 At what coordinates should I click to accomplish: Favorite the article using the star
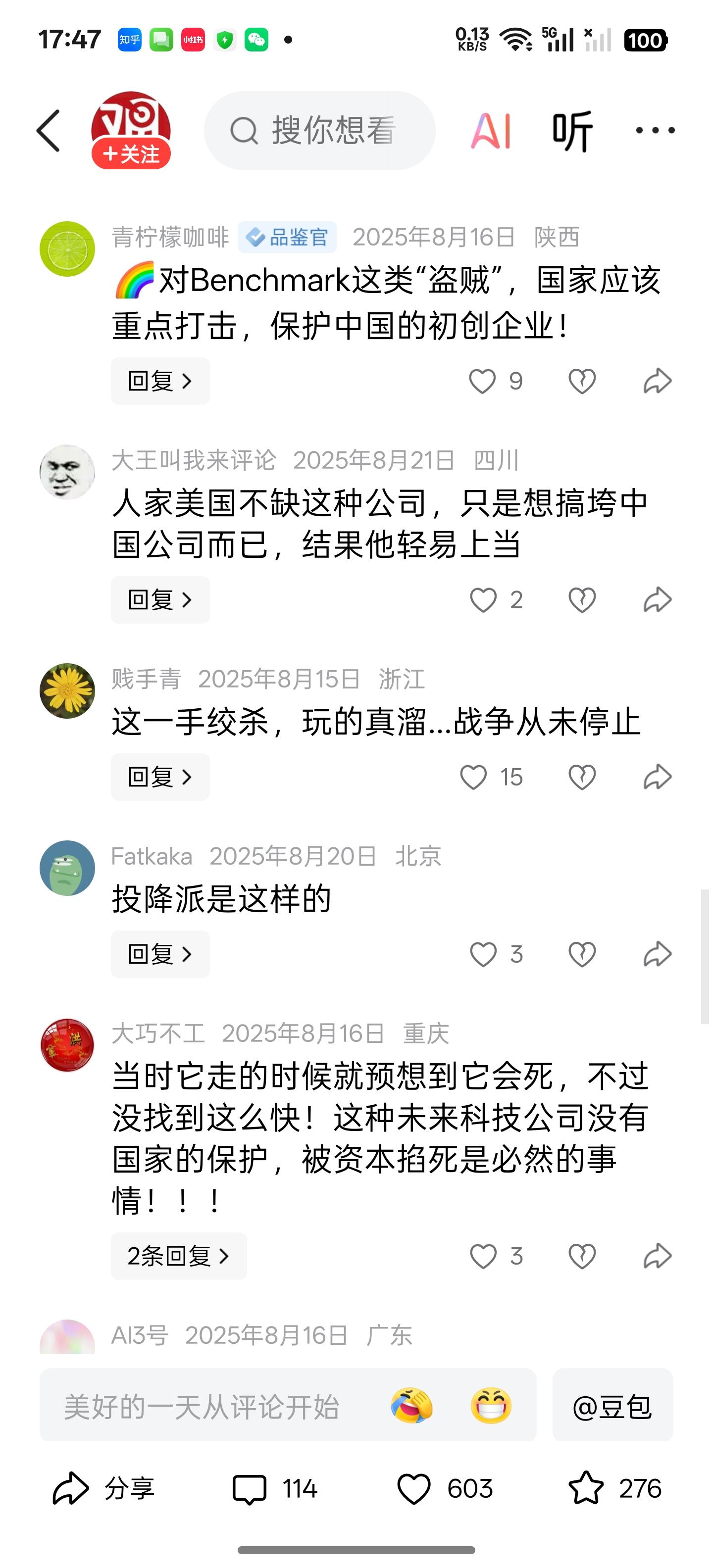coord(585,1488)
